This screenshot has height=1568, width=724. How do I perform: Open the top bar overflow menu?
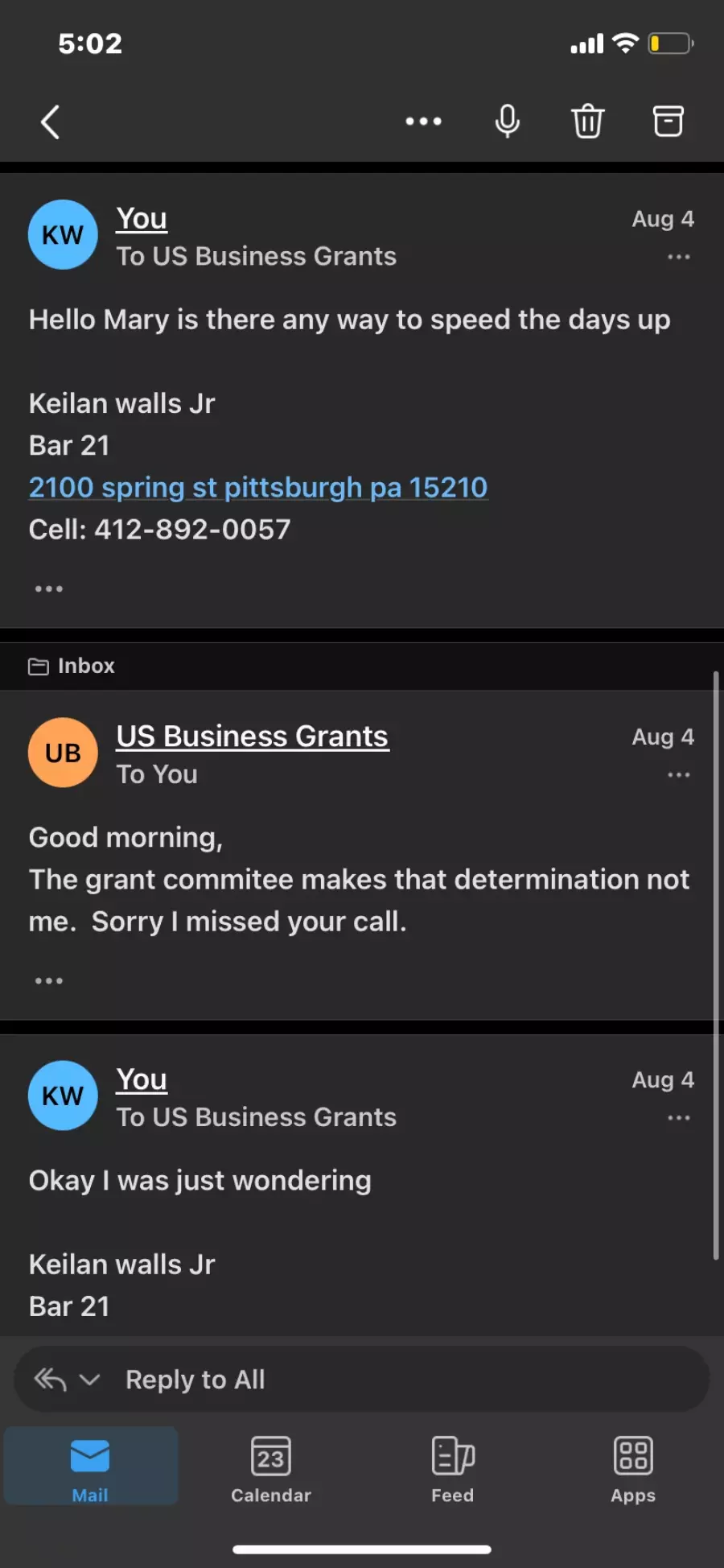[x=423, y=122]
